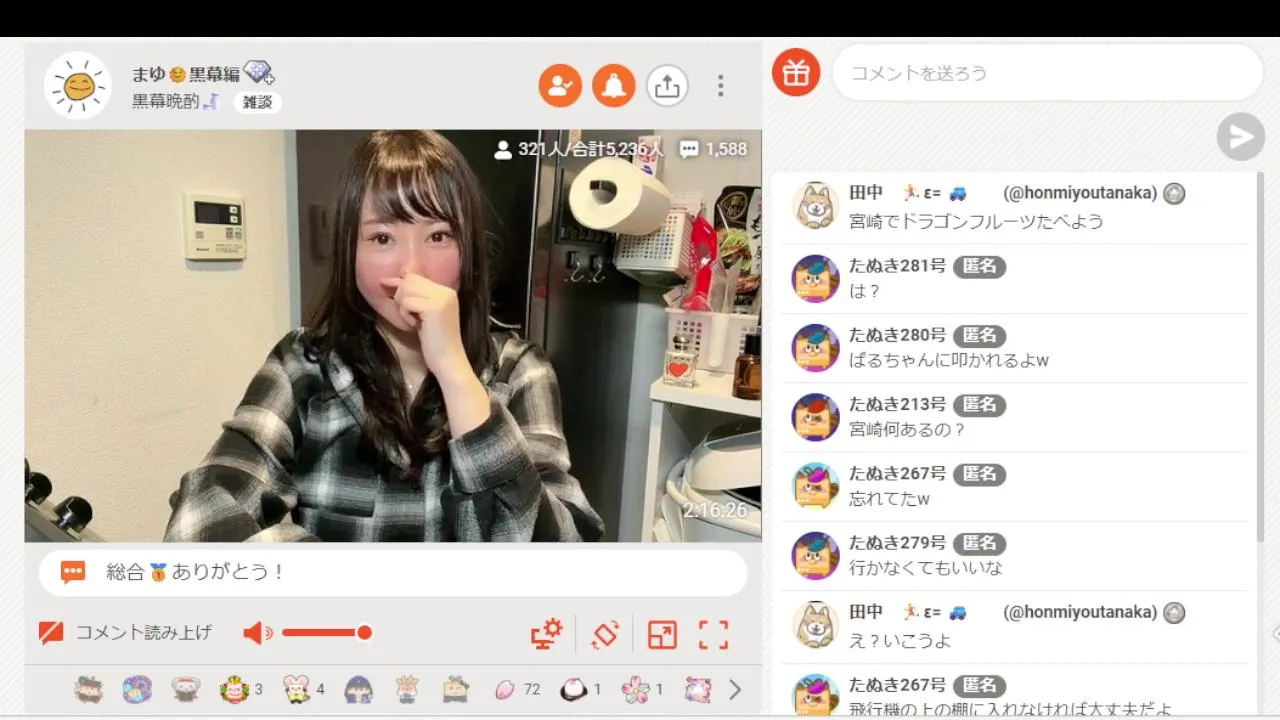The height and width of the screenshot is (720, 1280).
Task: Send the comment with arrow button
Action: pyautogui.click(x=1240, y=137)
